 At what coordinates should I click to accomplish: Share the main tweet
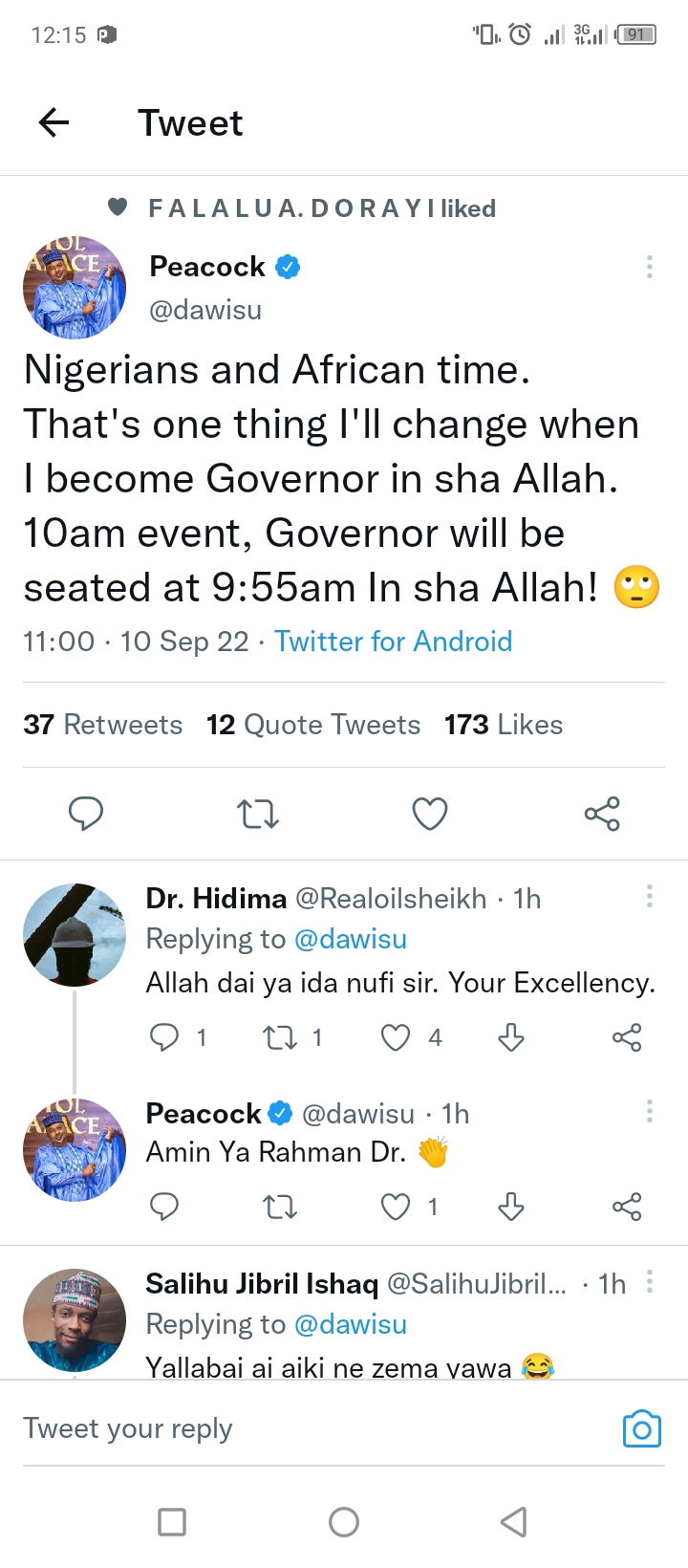[602, 814]
